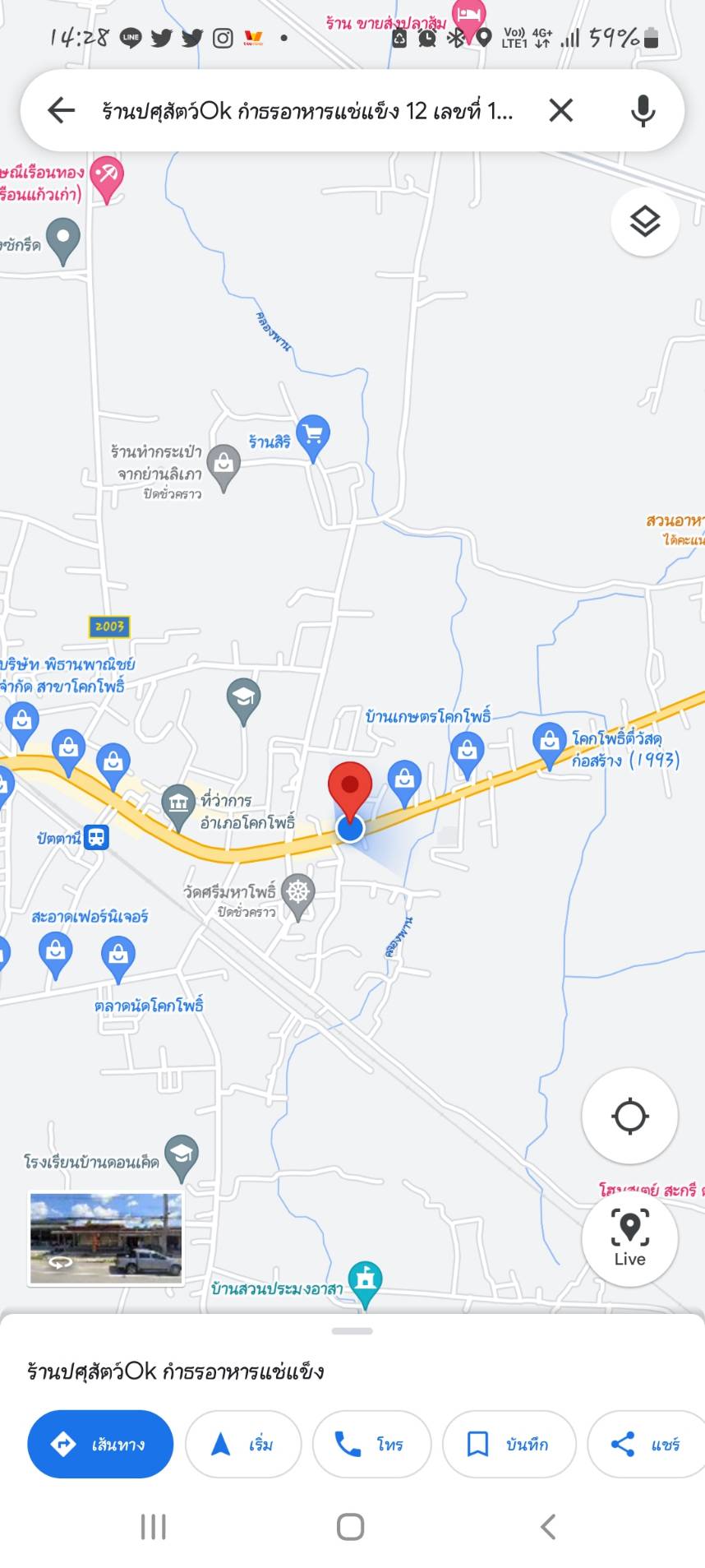Share this place via แชร์
The image size is (705, 1568).
point(646,1444)
